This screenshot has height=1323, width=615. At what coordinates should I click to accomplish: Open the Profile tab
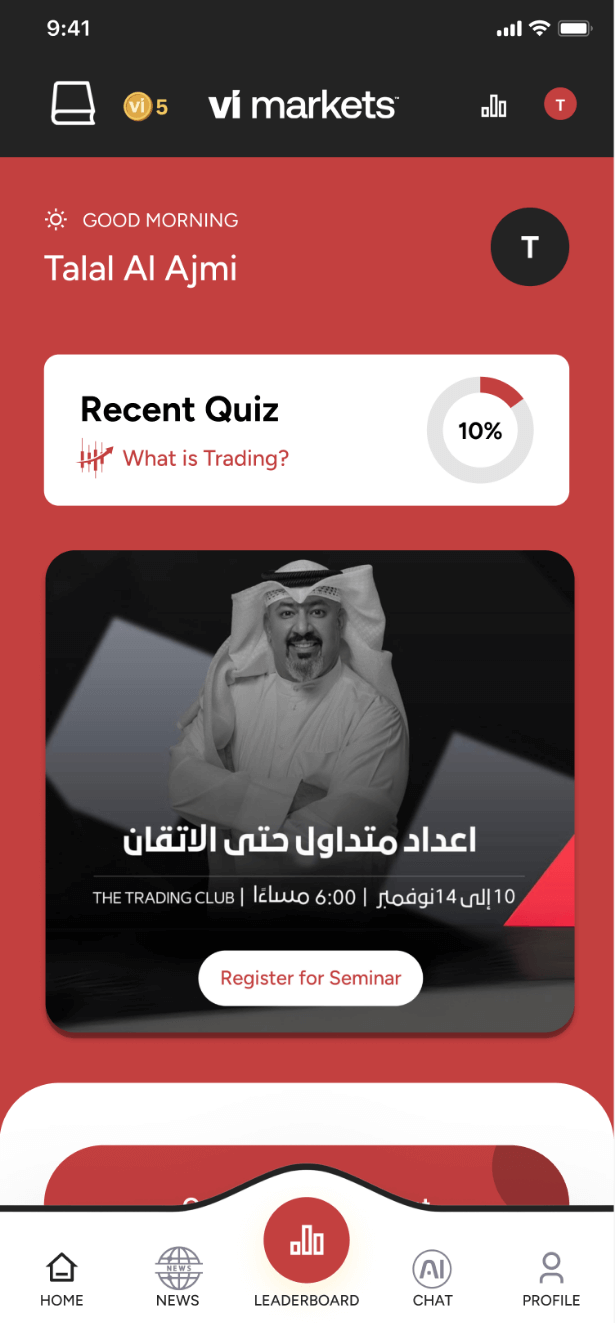[x=551, y=1278]
